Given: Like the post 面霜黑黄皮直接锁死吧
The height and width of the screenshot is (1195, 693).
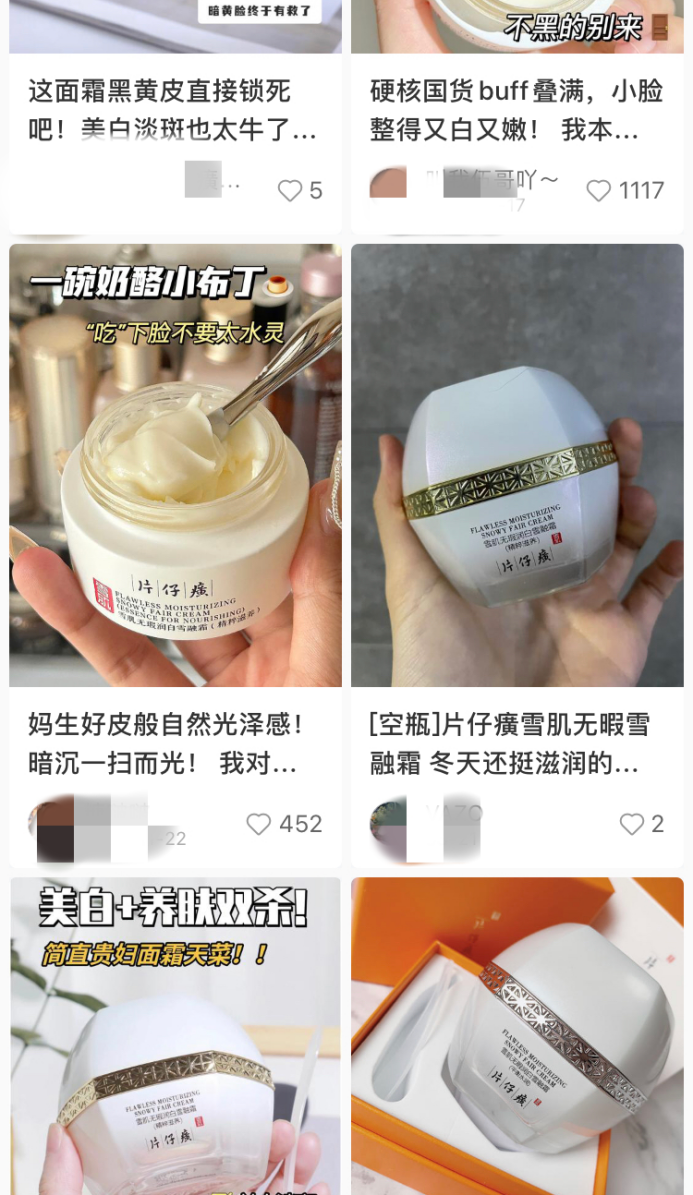Looking at the screenshot, I should (290, 190).
